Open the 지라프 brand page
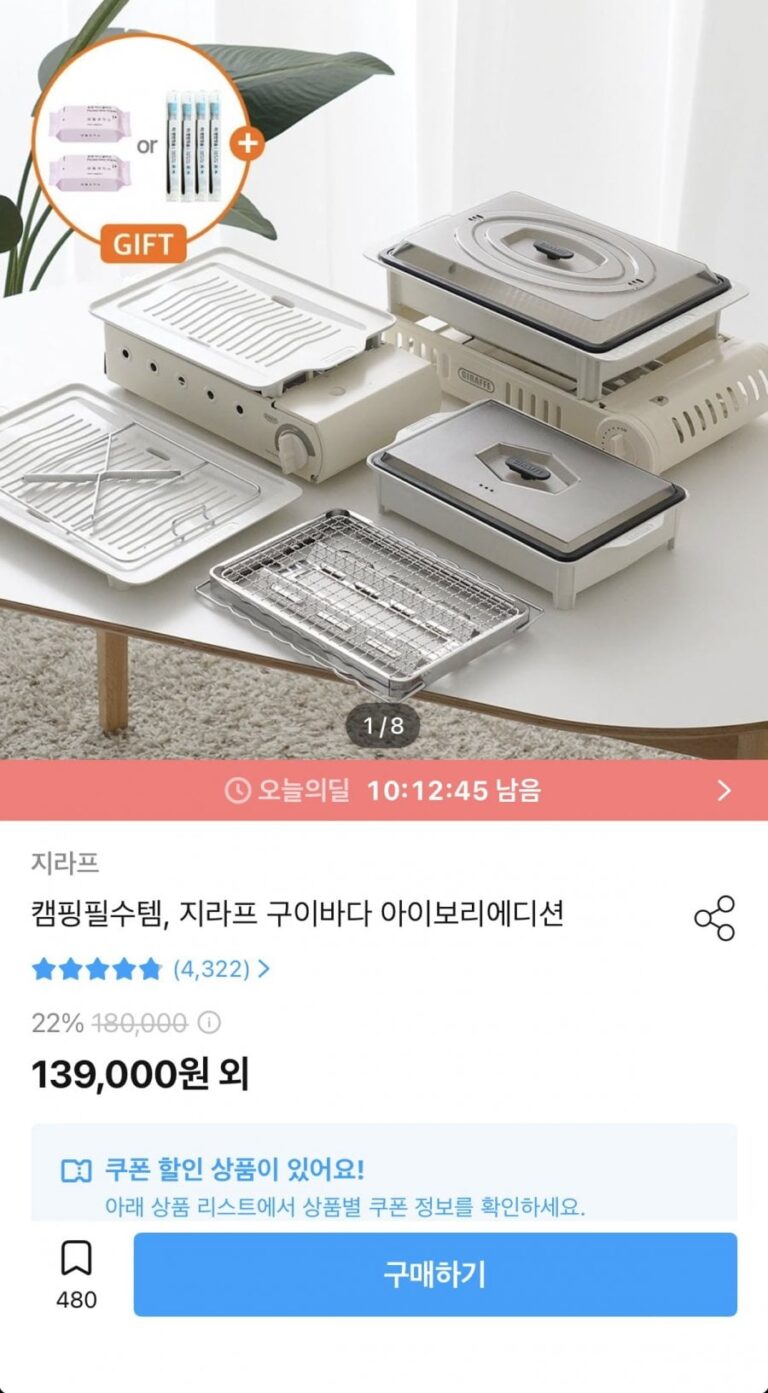 tap(65, 863)
